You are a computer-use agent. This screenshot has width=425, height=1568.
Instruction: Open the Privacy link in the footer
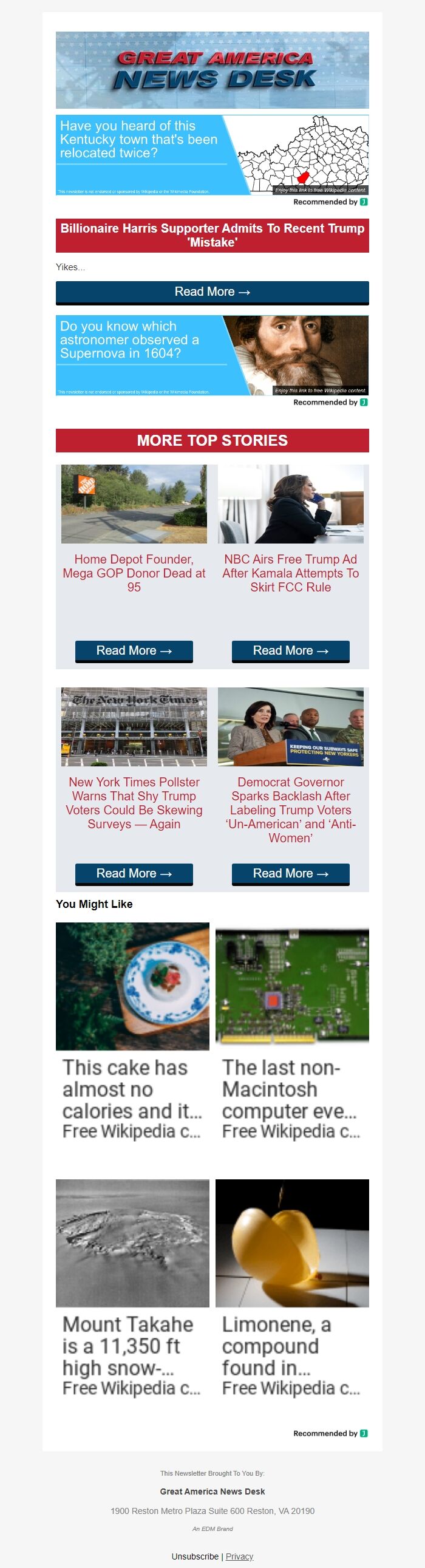[x=239, y=1556]
